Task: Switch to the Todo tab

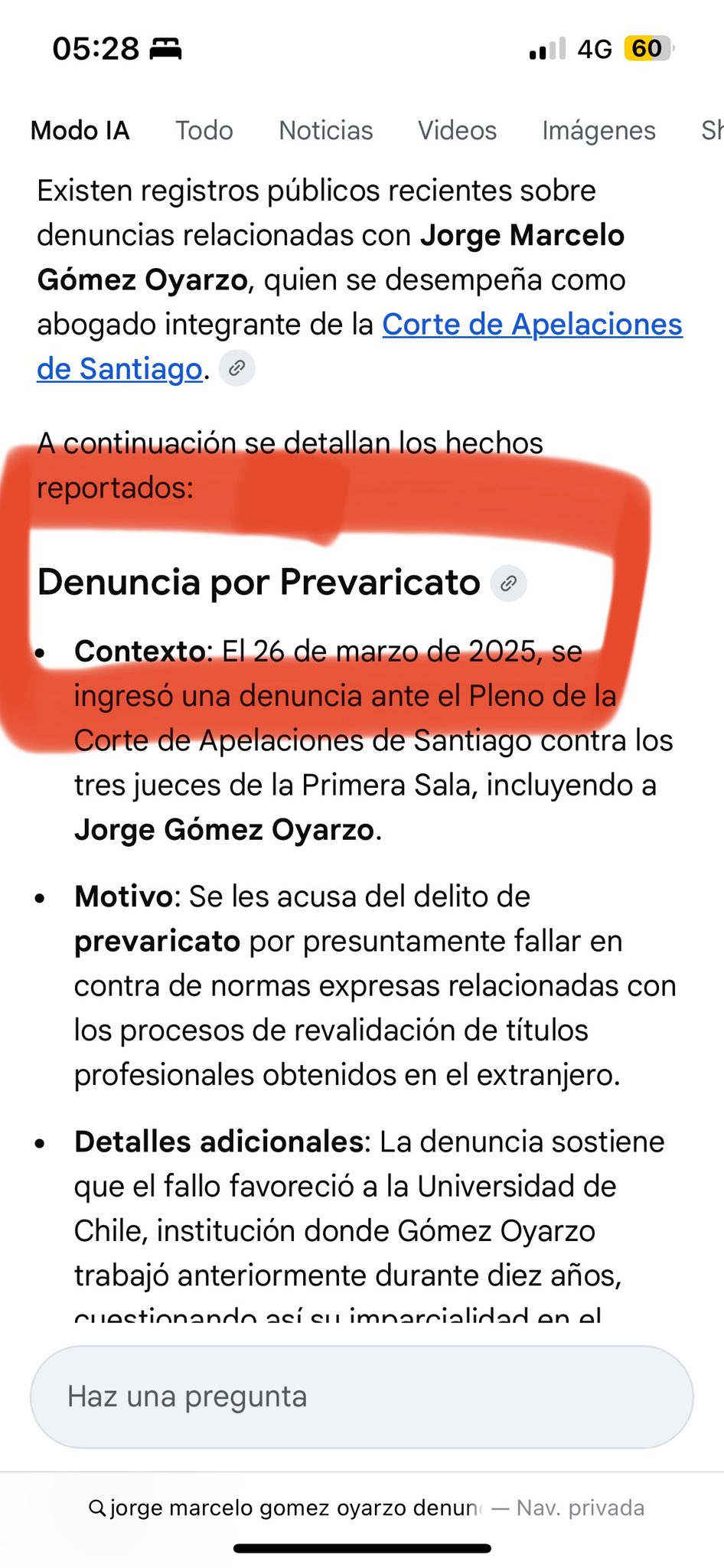Action: tap(204, 130)
